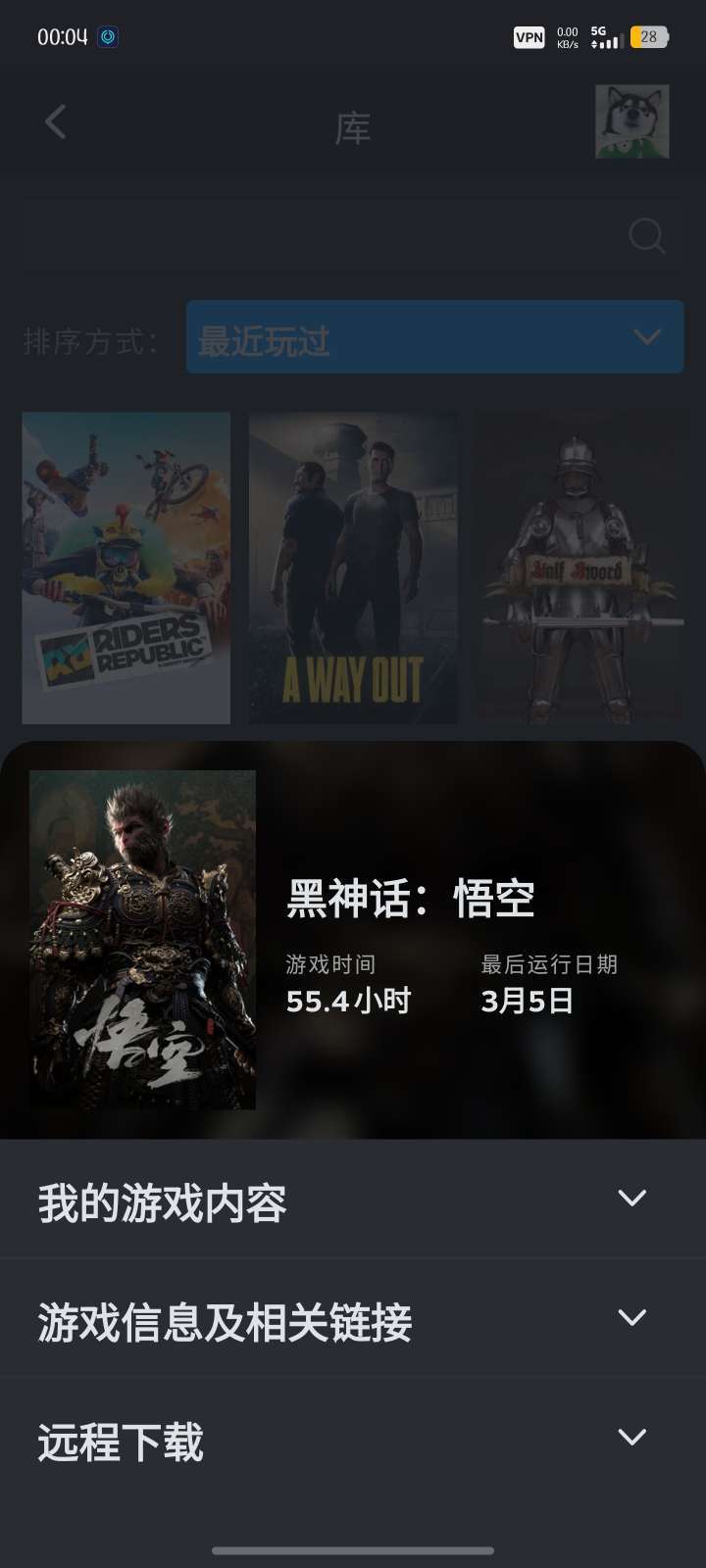Select the A Way Out game tile
This screenshot has height=1568, width=706.
point(353,567)
